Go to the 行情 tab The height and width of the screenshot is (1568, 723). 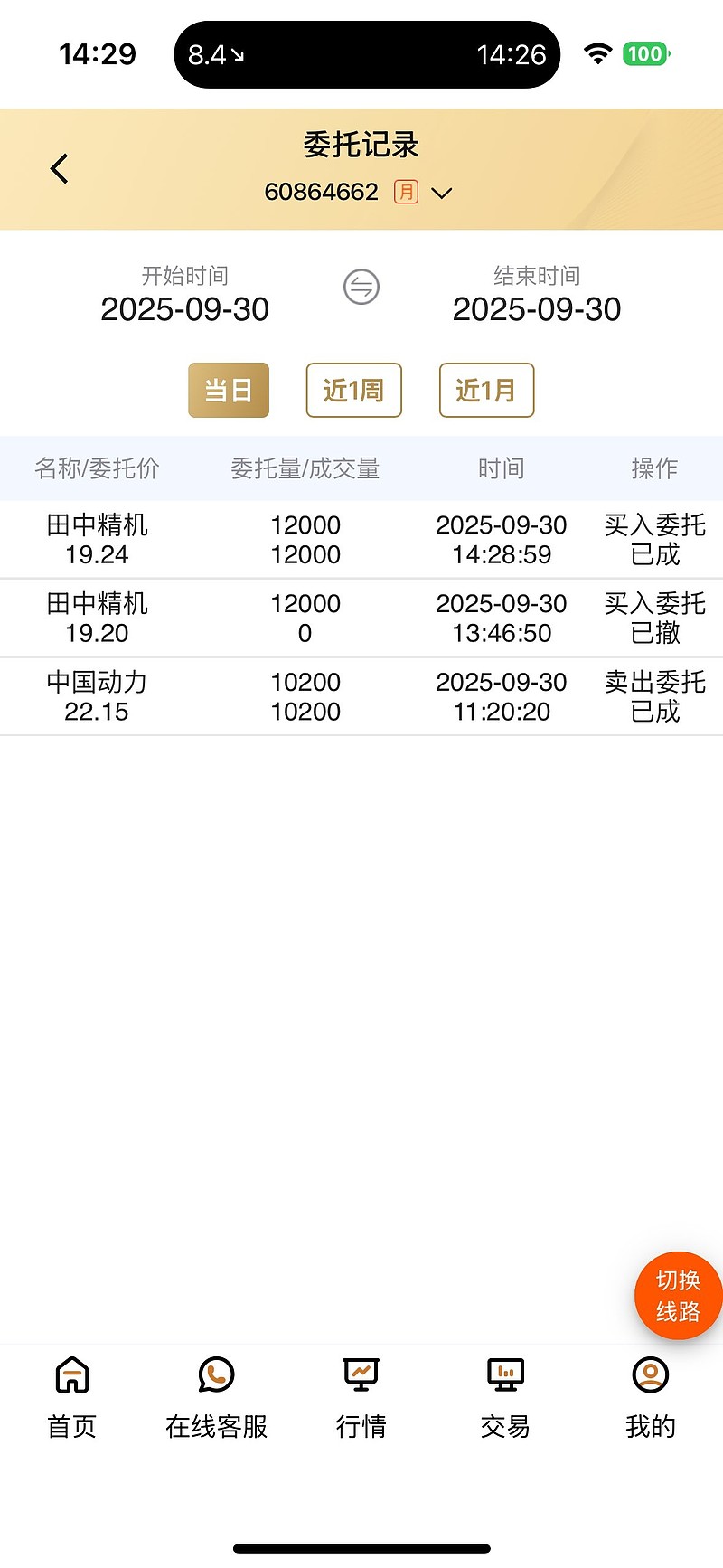click(361, 1398)
